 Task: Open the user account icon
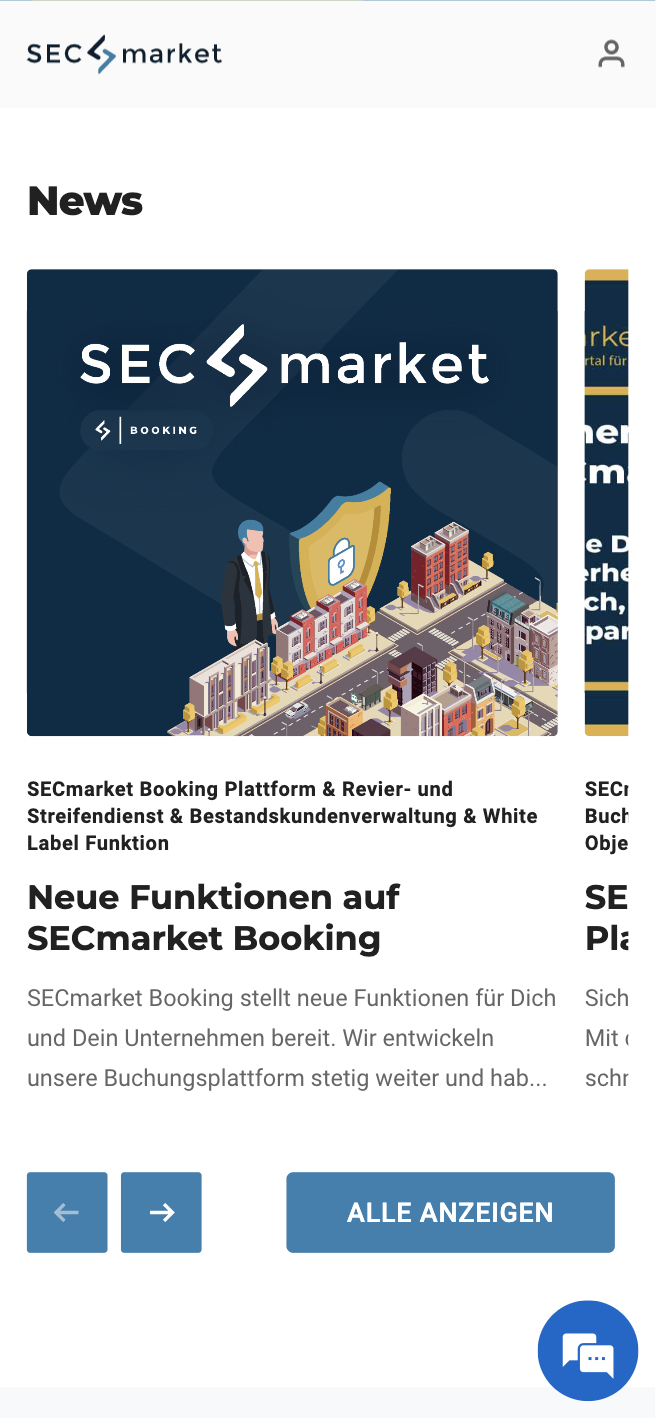pos(611,54)
